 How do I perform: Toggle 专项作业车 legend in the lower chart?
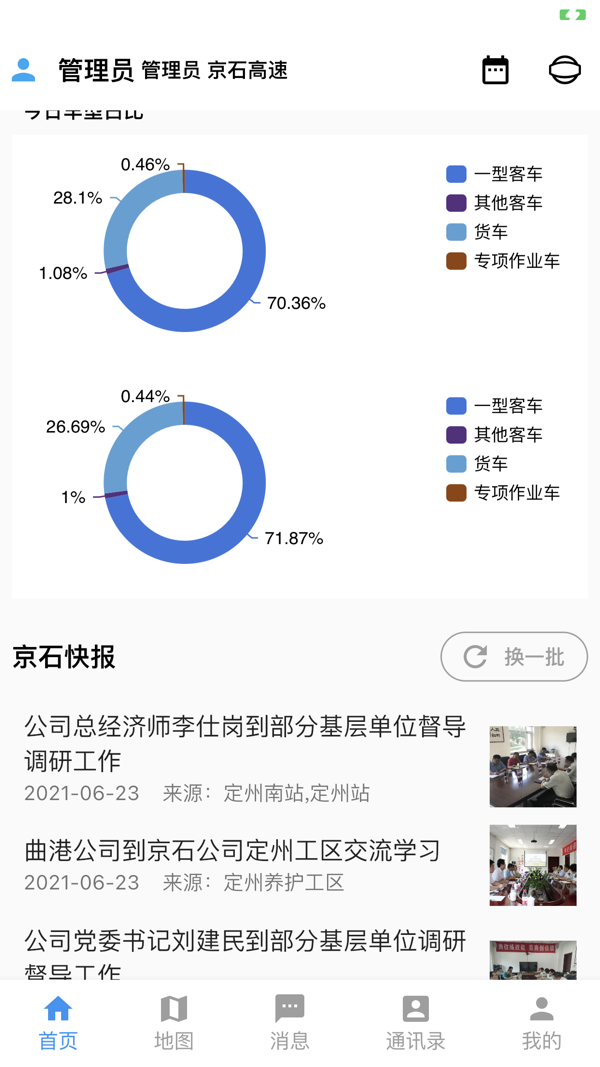[x=503, y=493]
